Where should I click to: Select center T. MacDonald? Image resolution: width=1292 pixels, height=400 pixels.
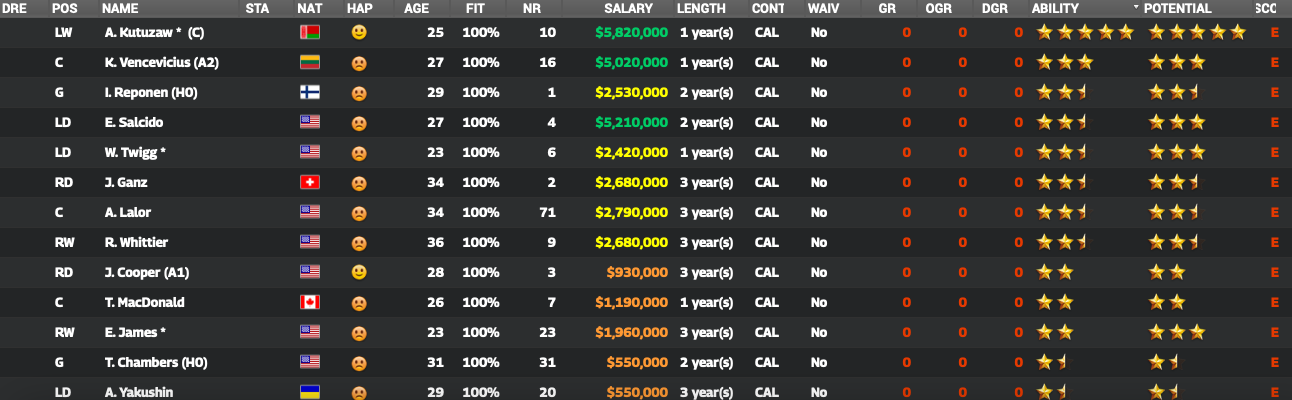(144, 303)
